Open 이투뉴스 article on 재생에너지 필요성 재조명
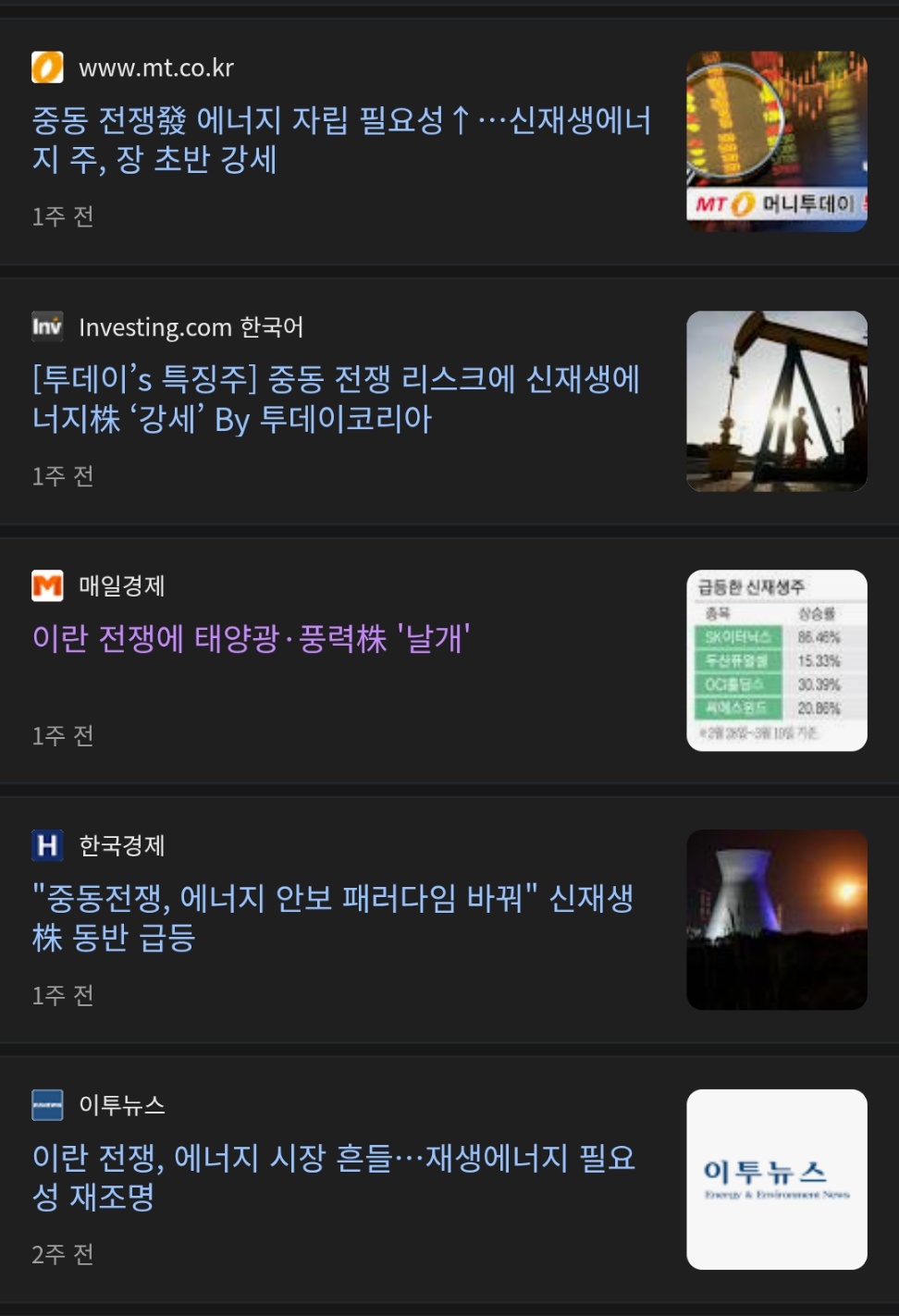Viewport: 899px width, 1316px height. 333,1176
